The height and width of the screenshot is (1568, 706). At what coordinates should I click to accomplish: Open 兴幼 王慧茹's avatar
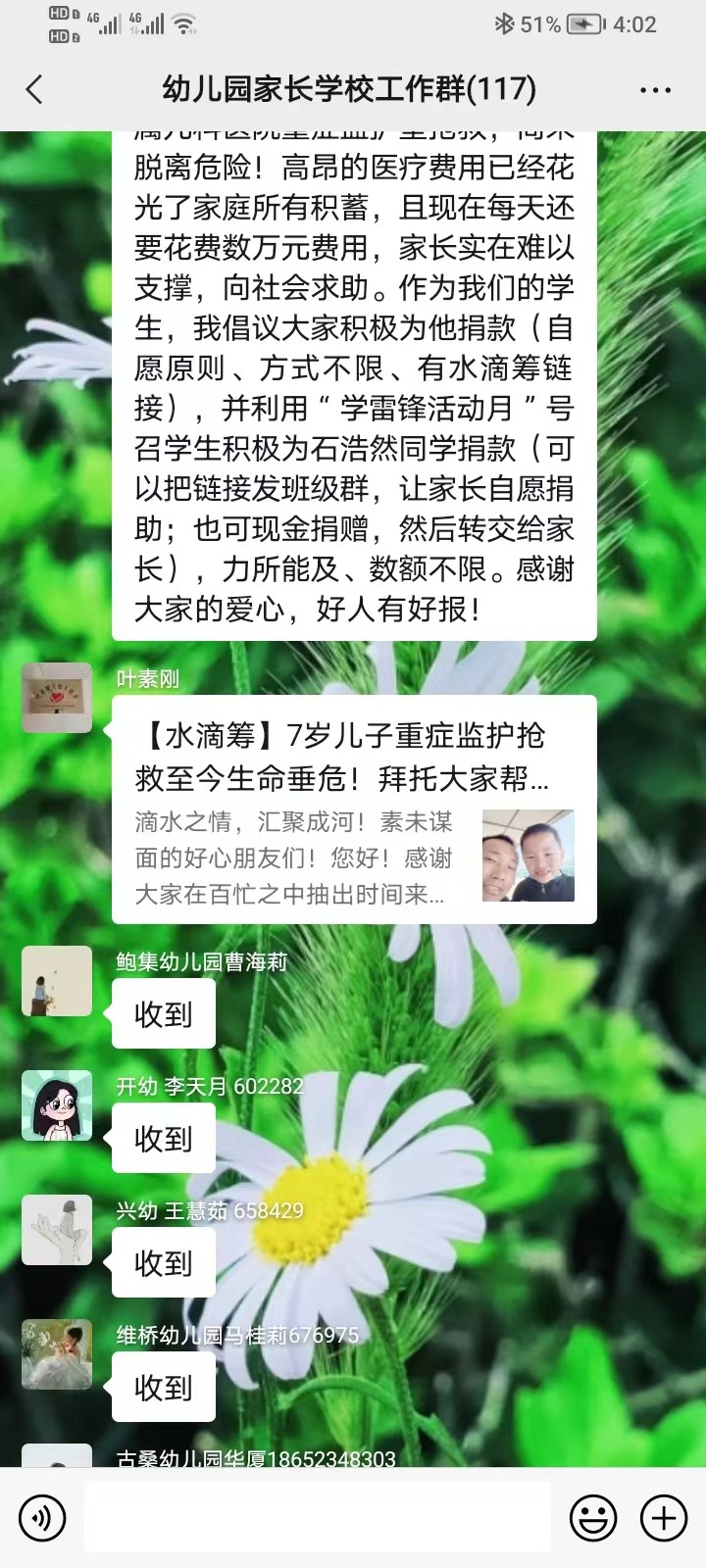(57, 1230)
